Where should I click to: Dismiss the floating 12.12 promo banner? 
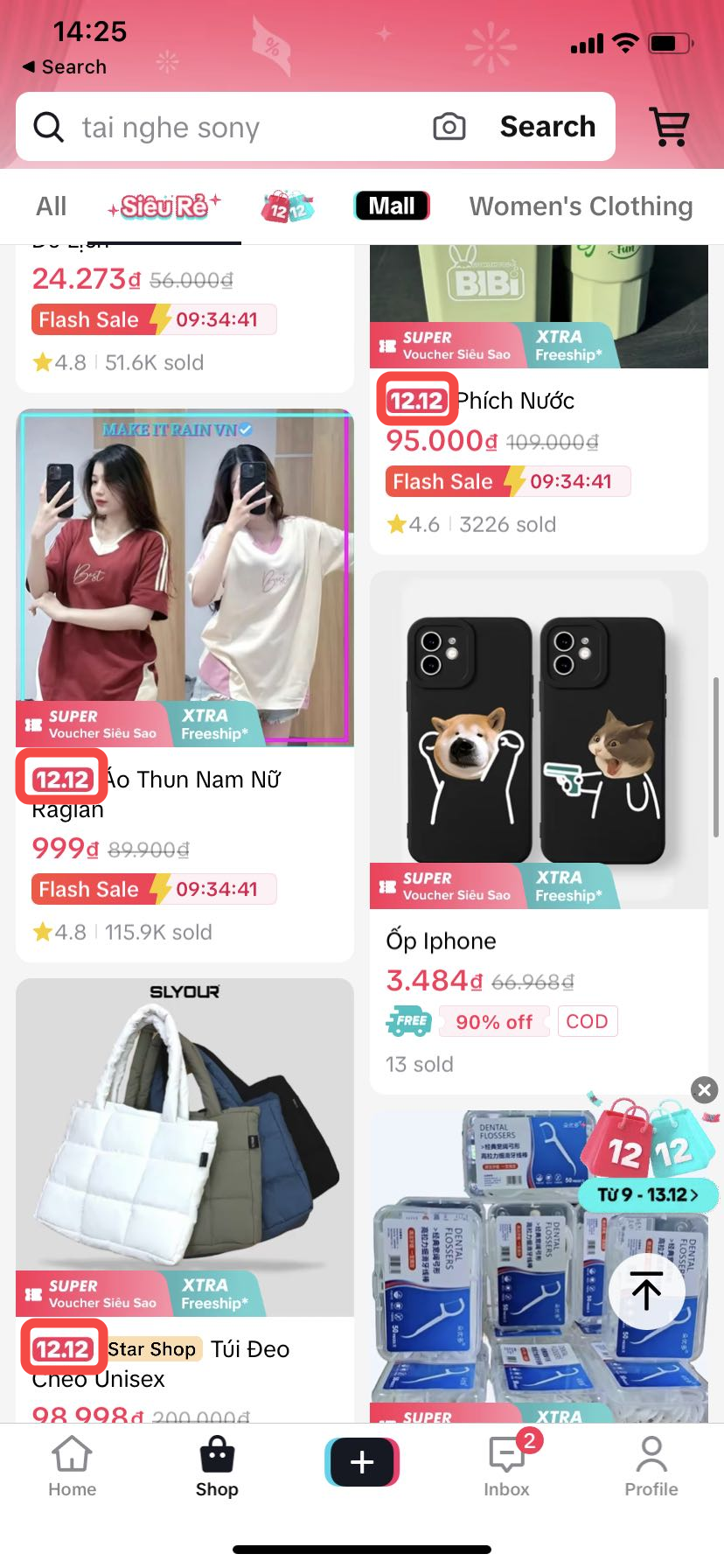point(704,1089)
